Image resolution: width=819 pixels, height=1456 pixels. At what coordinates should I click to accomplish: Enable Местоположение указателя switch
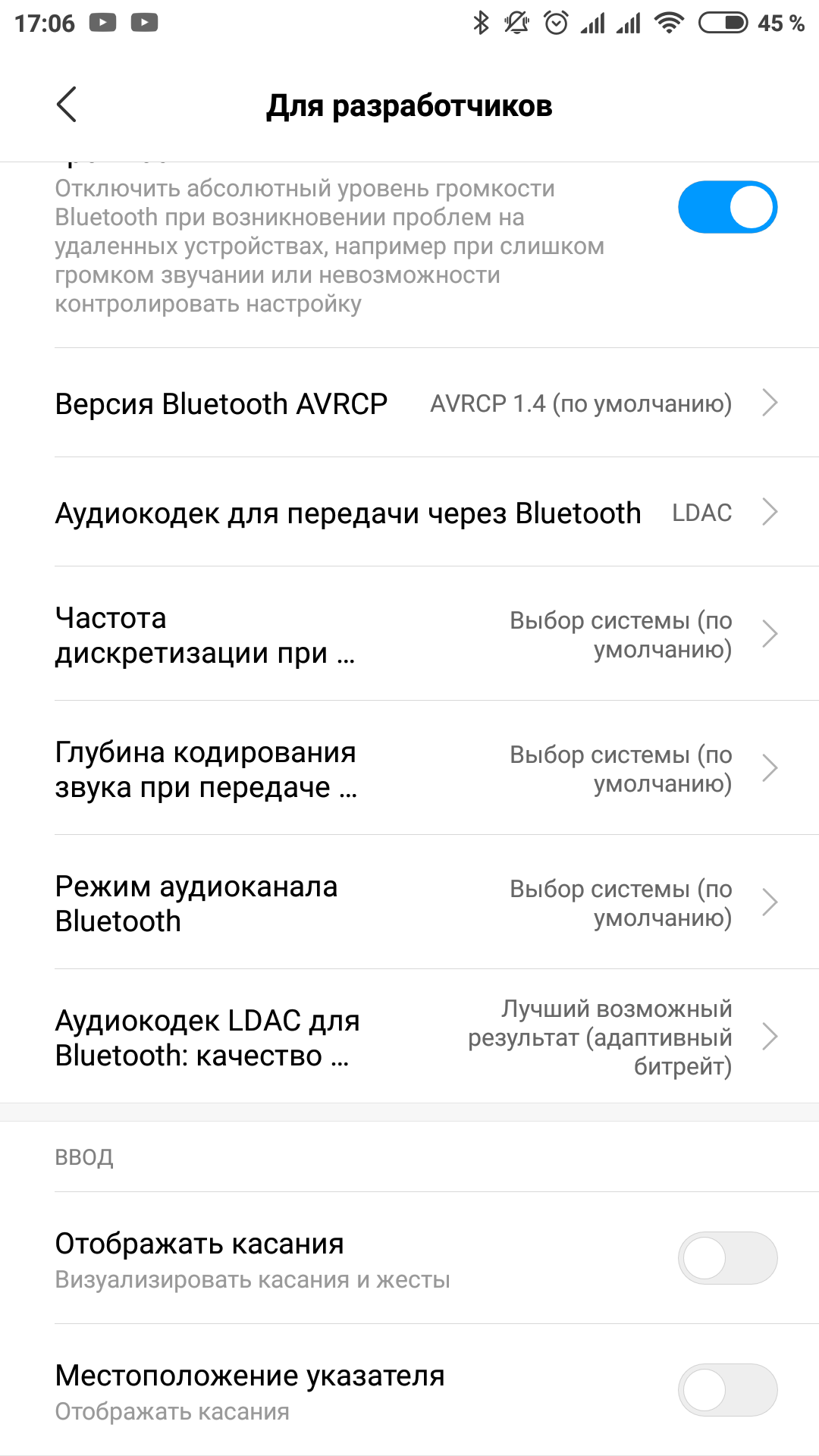[x=727, y=1390]
